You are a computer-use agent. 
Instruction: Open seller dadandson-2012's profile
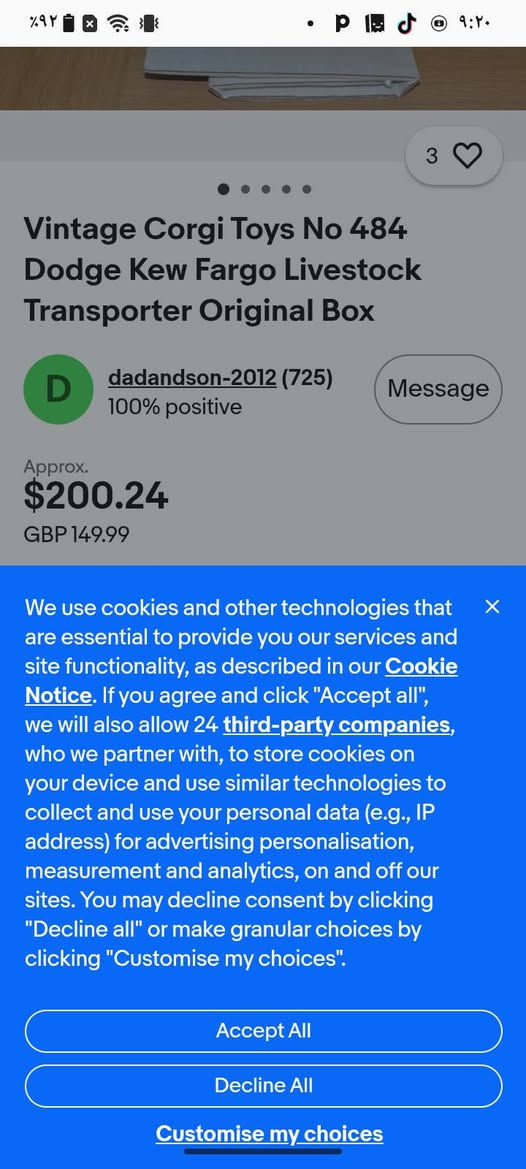(192, 378)
